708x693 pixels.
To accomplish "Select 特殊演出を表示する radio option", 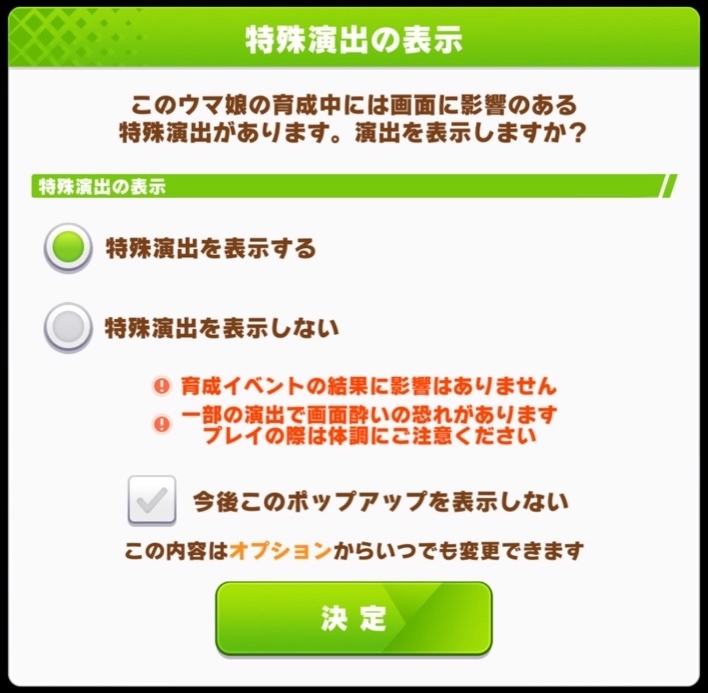I will click(68, 248).
